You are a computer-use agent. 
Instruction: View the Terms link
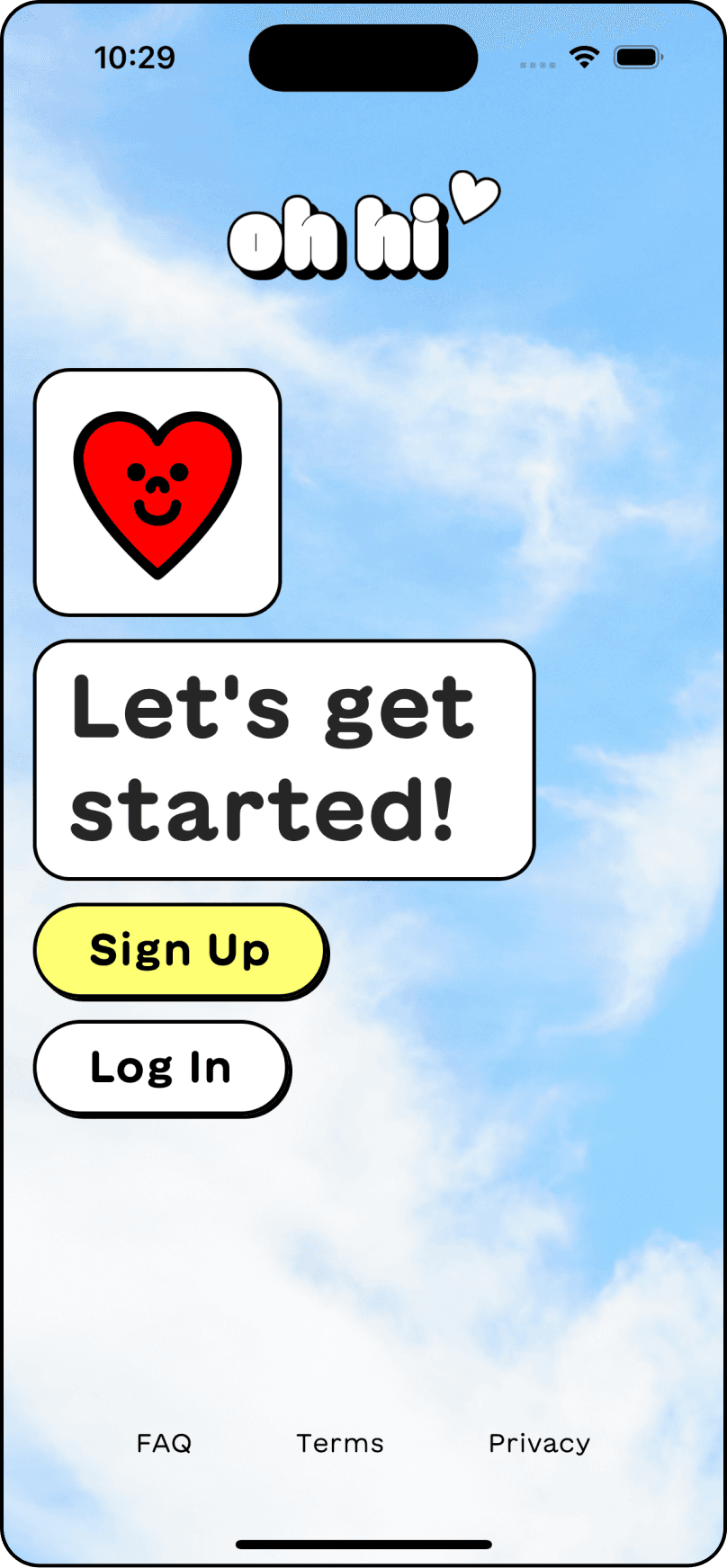pyautogui.click(x=340, y=1443)
